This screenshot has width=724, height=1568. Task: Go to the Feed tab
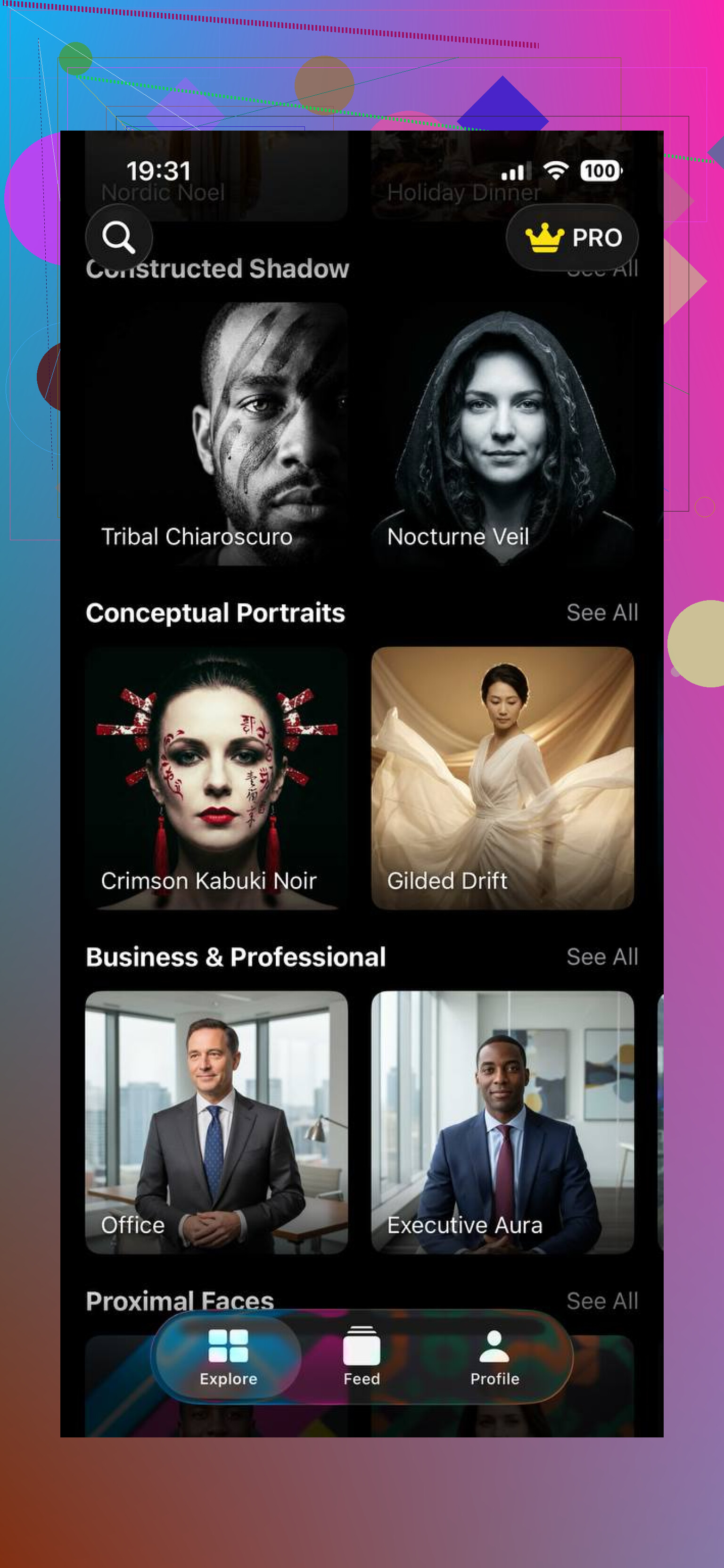362,1357
